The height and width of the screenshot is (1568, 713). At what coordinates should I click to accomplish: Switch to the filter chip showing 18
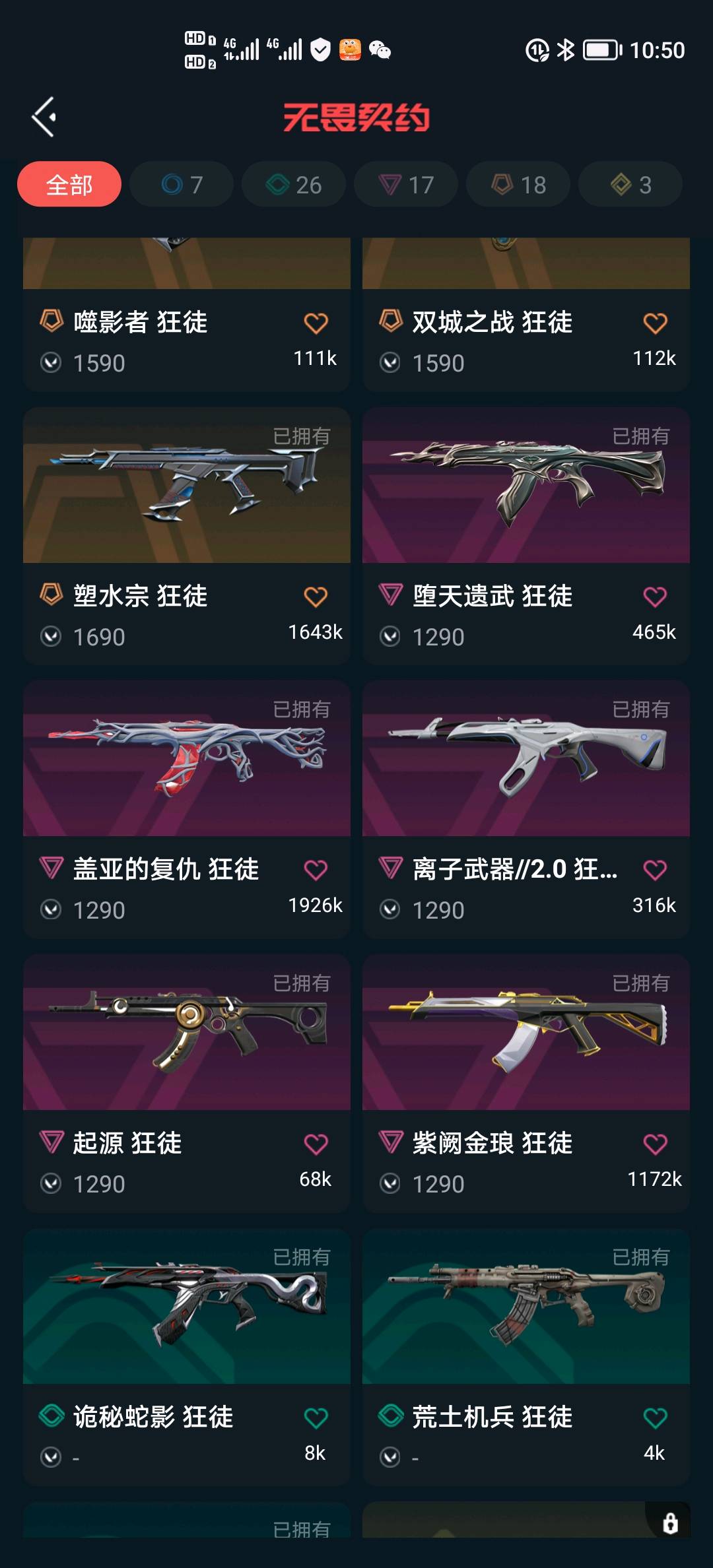tap(518, 184)
